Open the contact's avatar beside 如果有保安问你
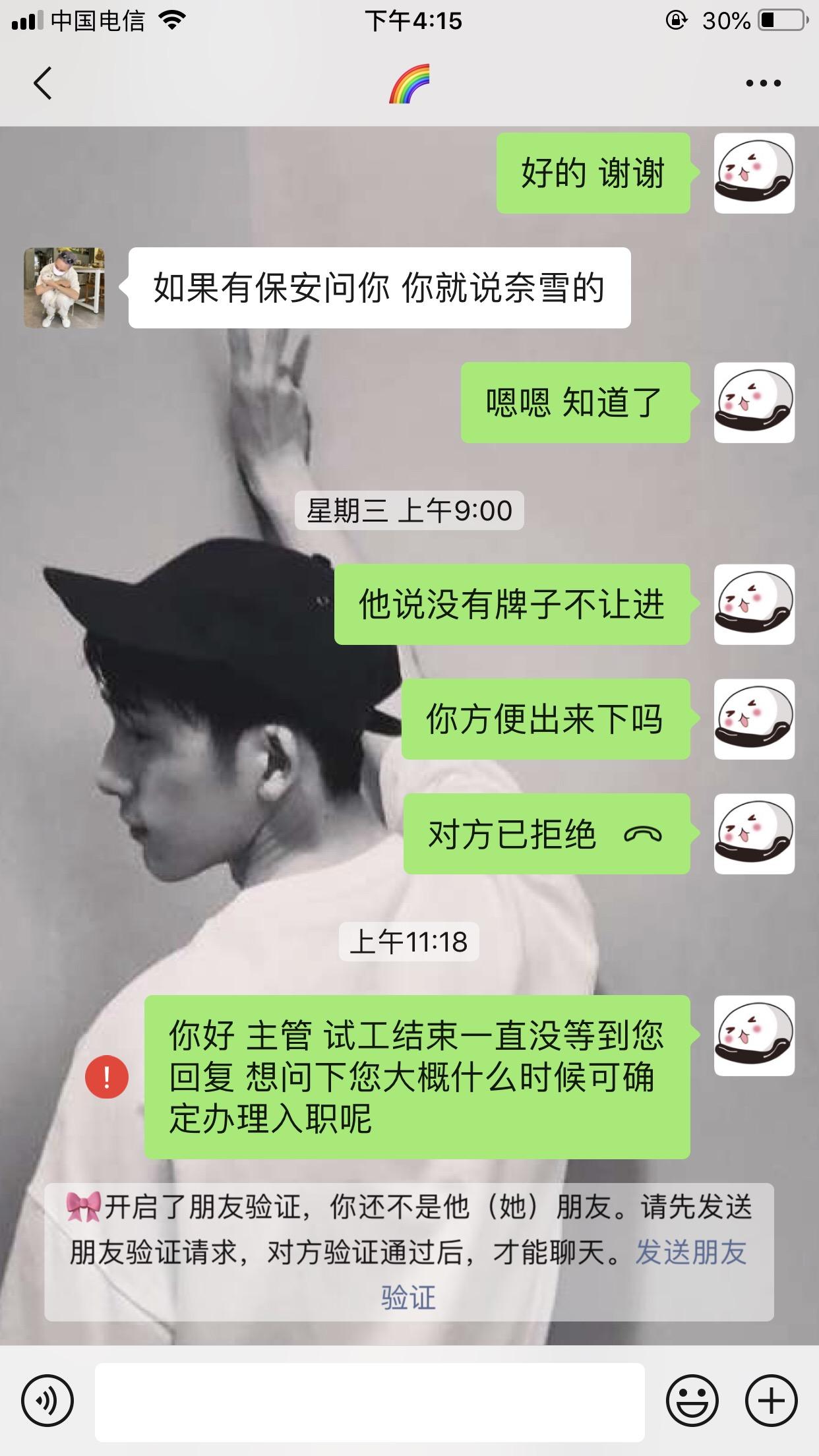The width and height of the screenshot is (819, 1456). (64, 288)
